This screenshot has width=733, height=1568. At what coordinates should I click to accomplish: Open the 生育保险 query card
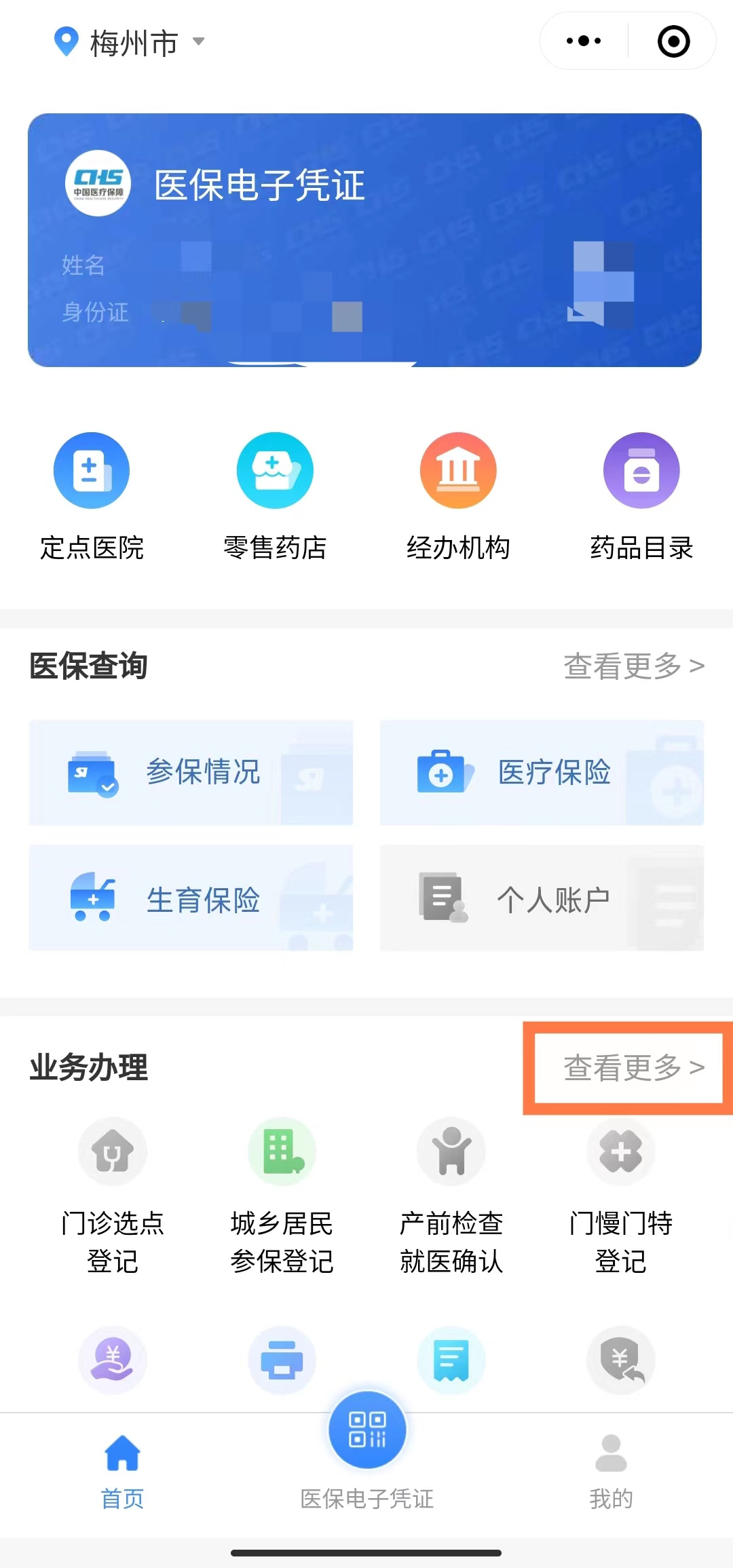tap(191, 898)
